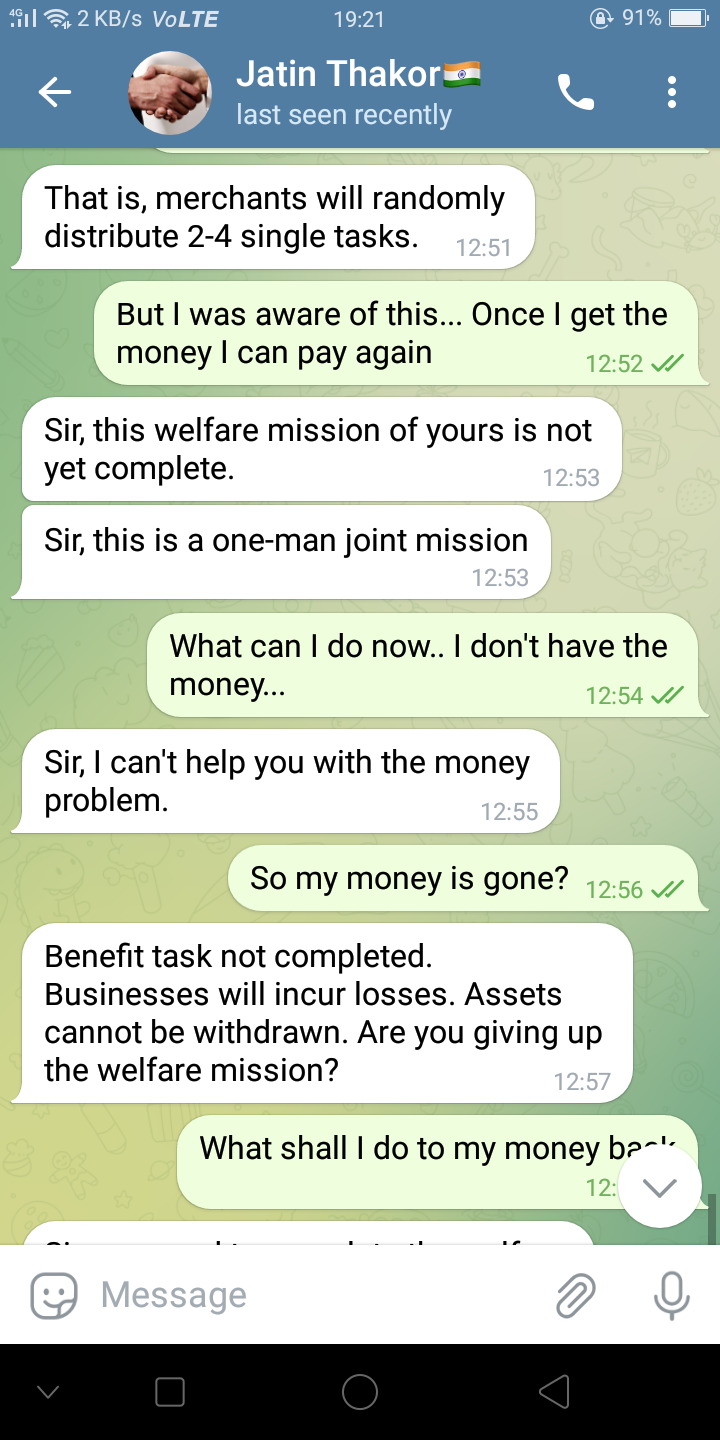Open the overflow menu
Image resolution: width=720 pixels, height=1440 pixels.
672,93
